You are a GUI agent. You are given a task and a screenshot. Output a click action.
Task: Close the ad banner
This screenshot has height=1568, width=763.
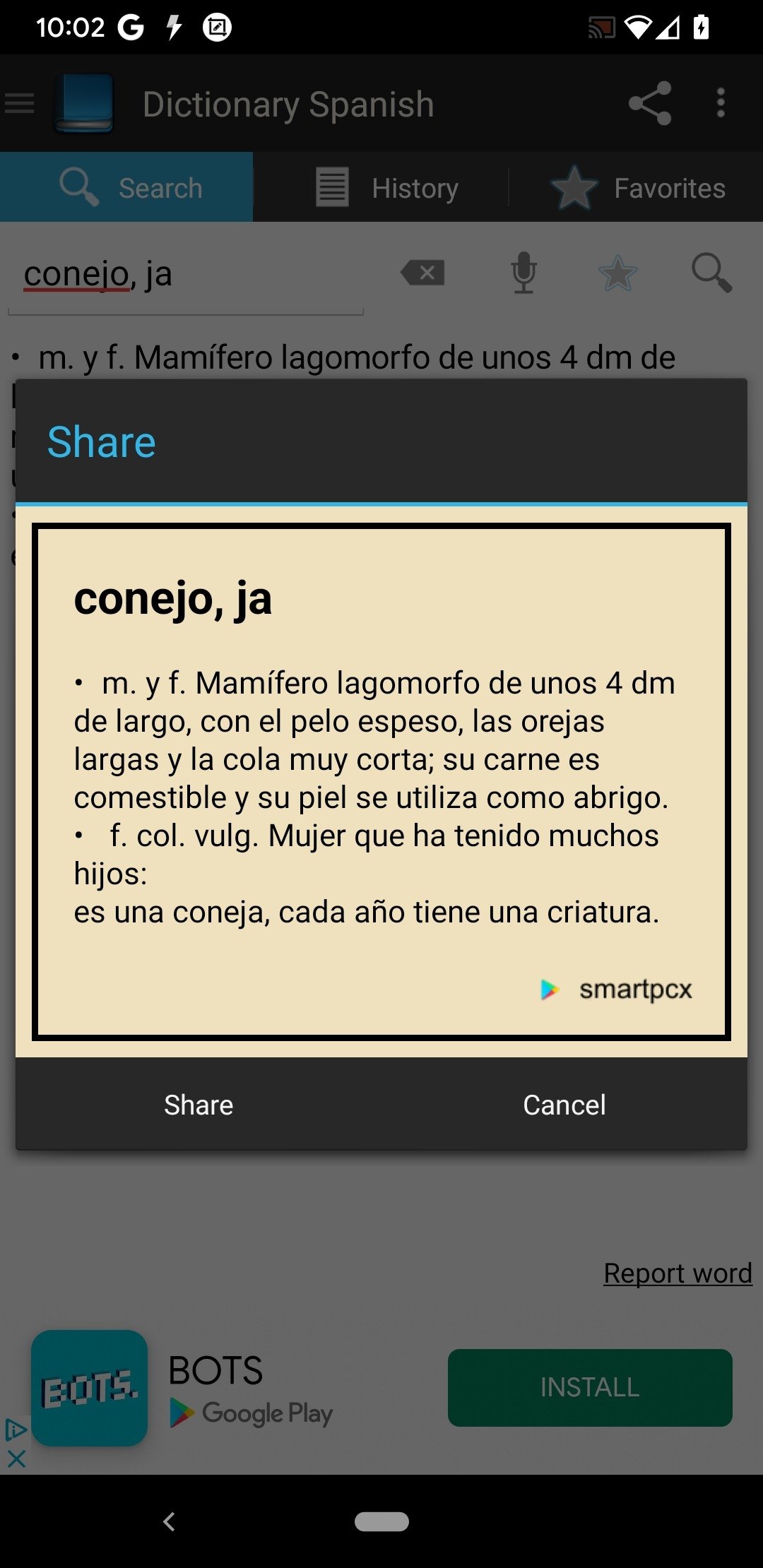(16, 1459)
